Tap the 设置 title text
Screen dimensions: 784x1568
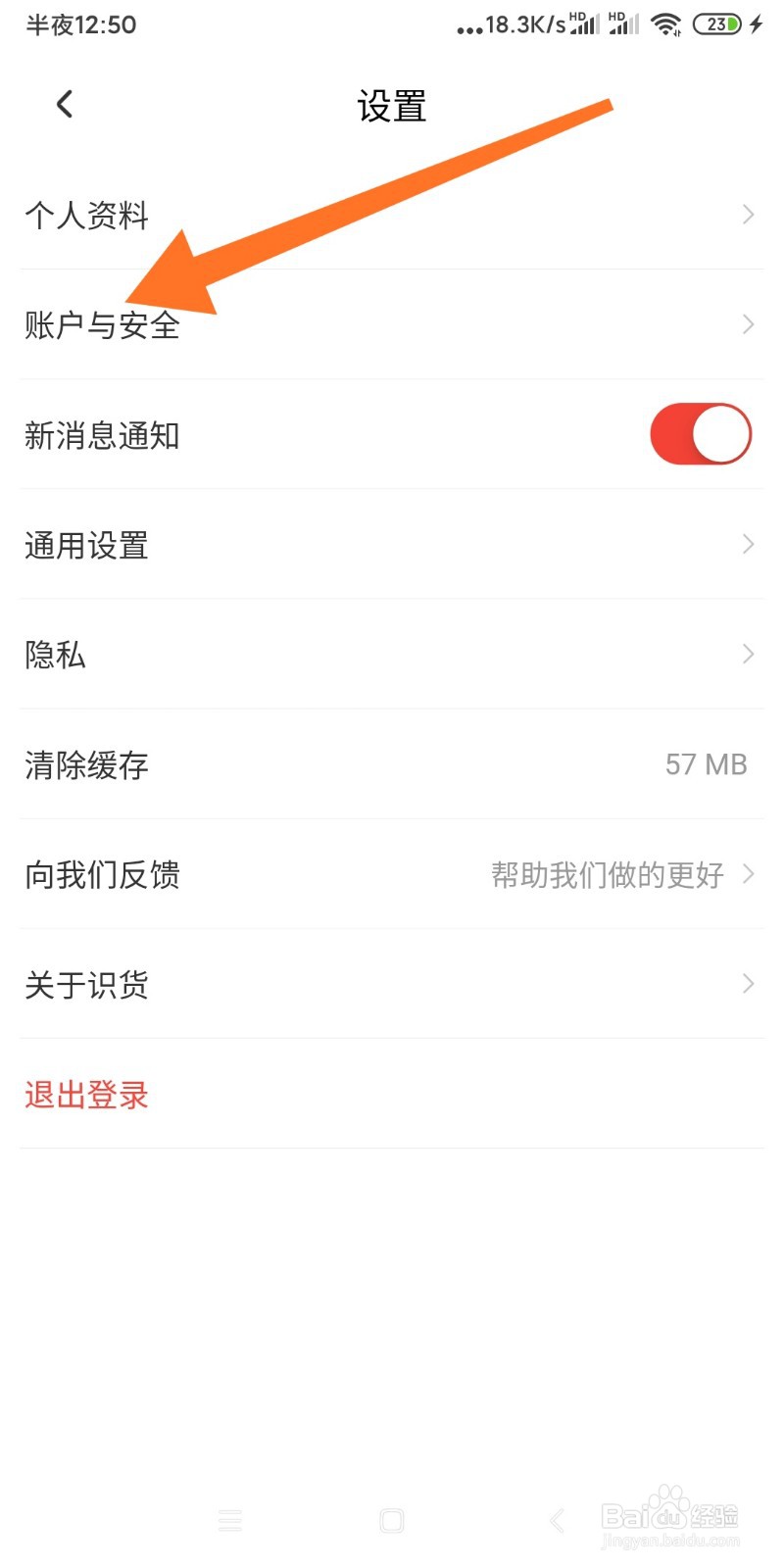coord(391,106)
